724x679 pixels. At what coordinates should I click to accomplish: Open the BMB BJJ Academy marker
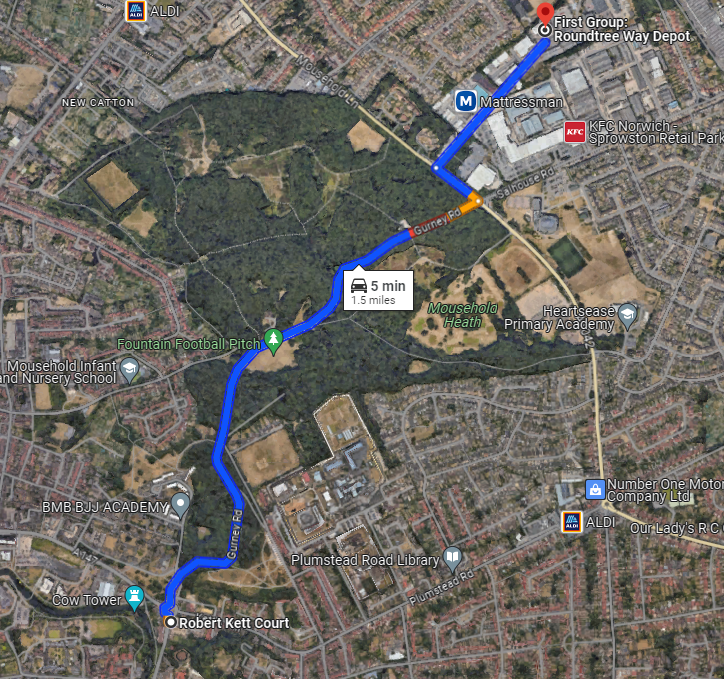180,504
